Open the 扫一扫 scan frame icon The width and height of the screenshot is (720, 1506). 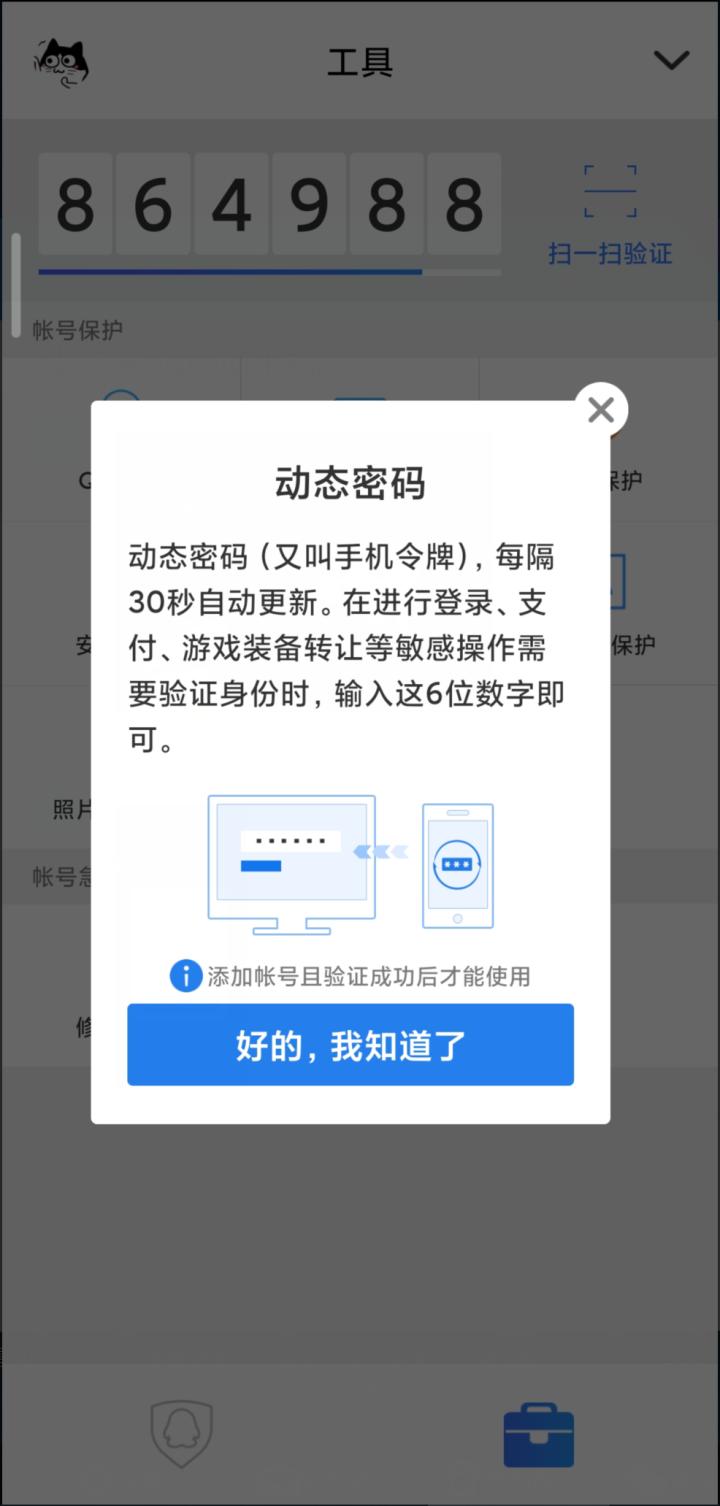tap(609, 190)
